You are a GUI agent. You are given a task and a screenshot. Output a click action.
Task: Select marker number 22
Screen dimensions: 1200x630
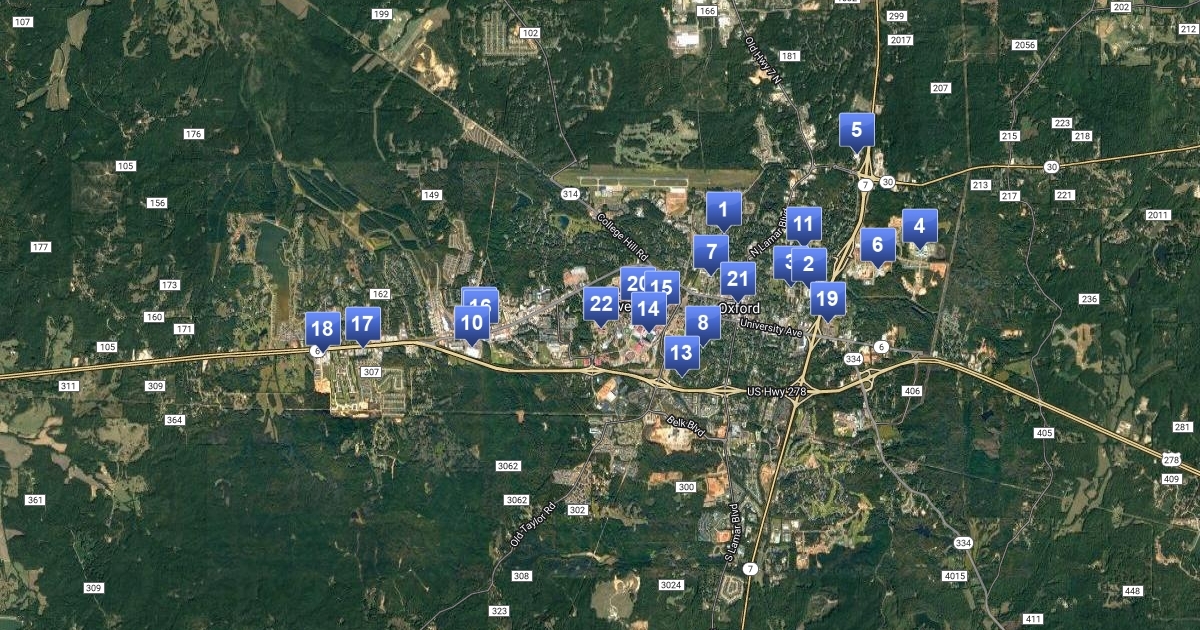[601, 304]
